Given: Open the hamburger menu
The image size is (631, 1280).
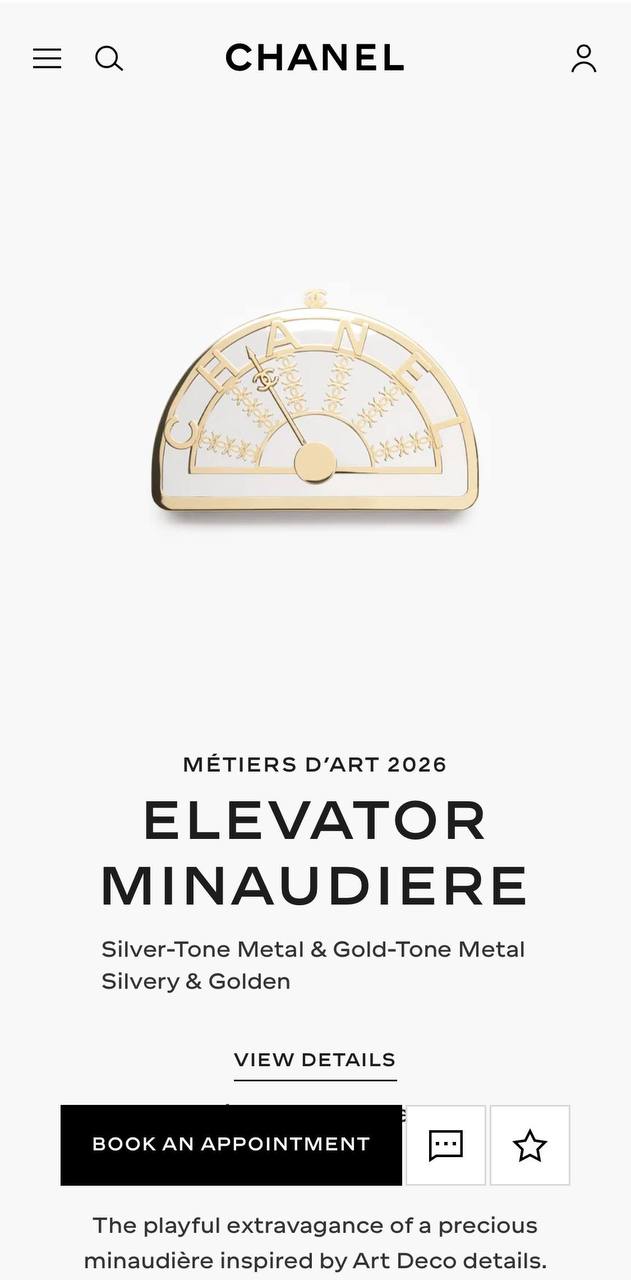Looking at the screenshot, I should (x=47, y=59).
